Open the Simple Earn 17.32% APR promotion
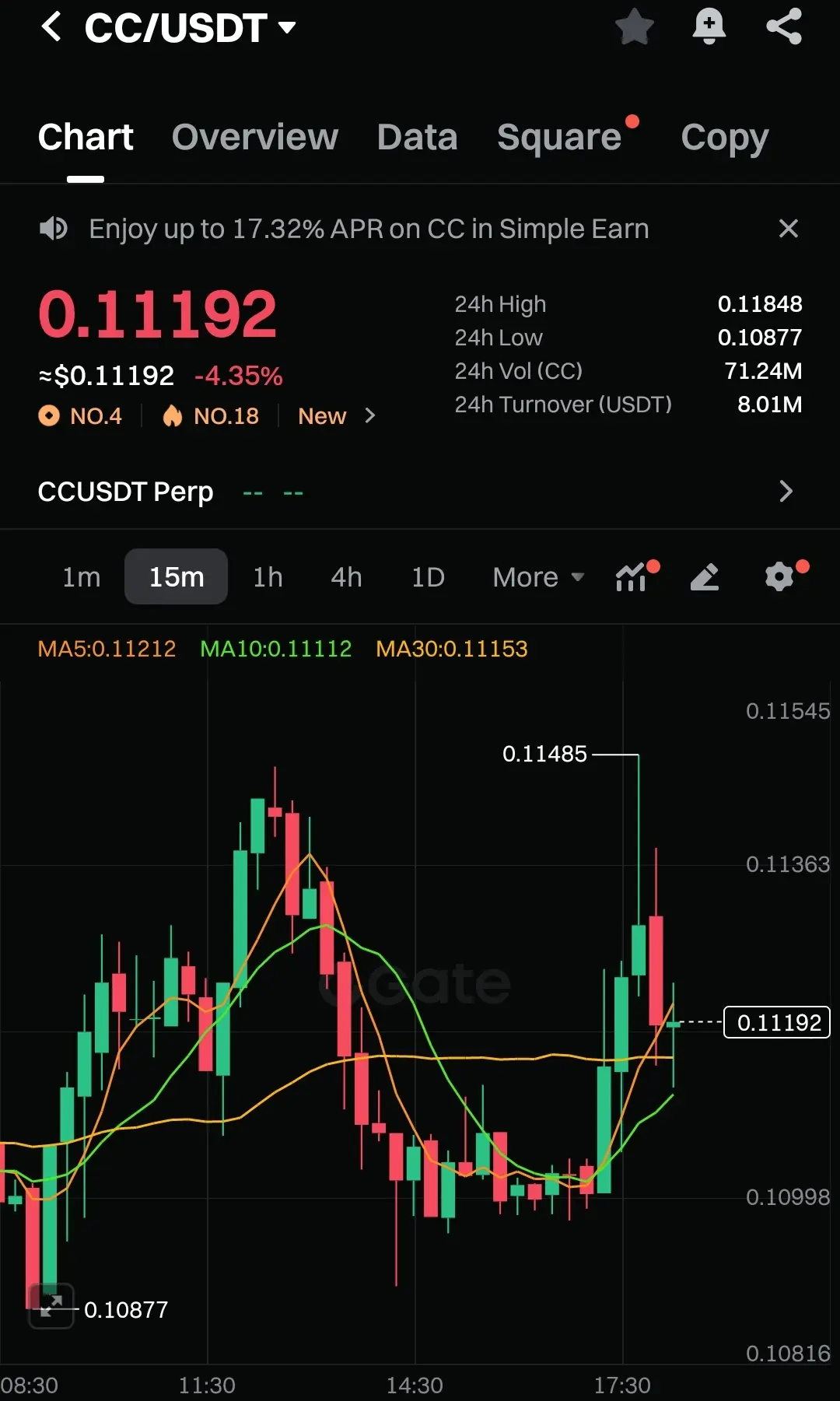This screenshot has height=1401, width=840. pos(369,229)
